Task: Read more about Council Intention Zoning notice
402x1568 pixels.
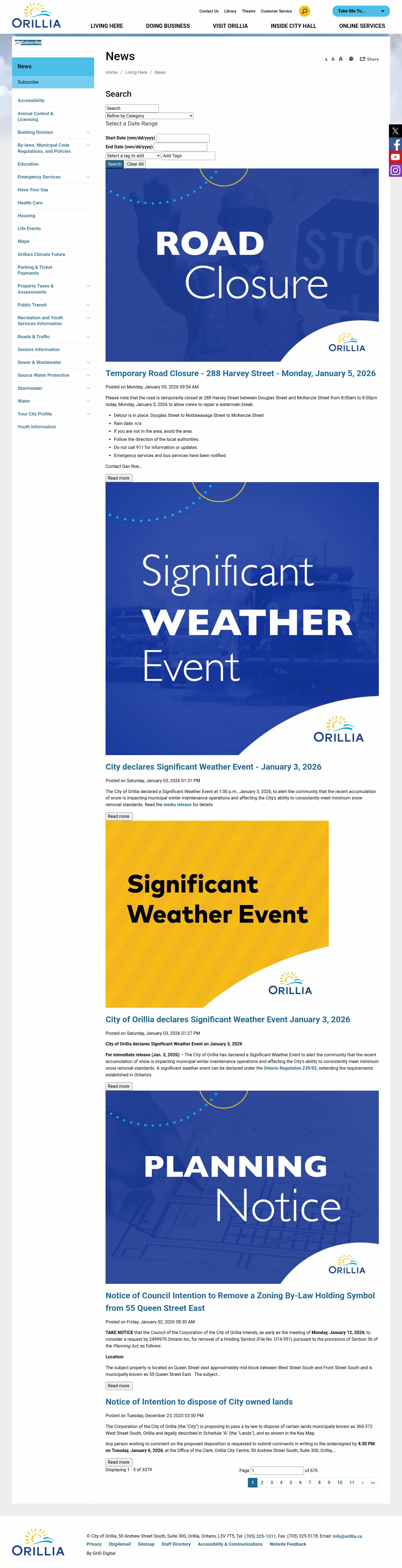Action: [x=118, y=1386]
